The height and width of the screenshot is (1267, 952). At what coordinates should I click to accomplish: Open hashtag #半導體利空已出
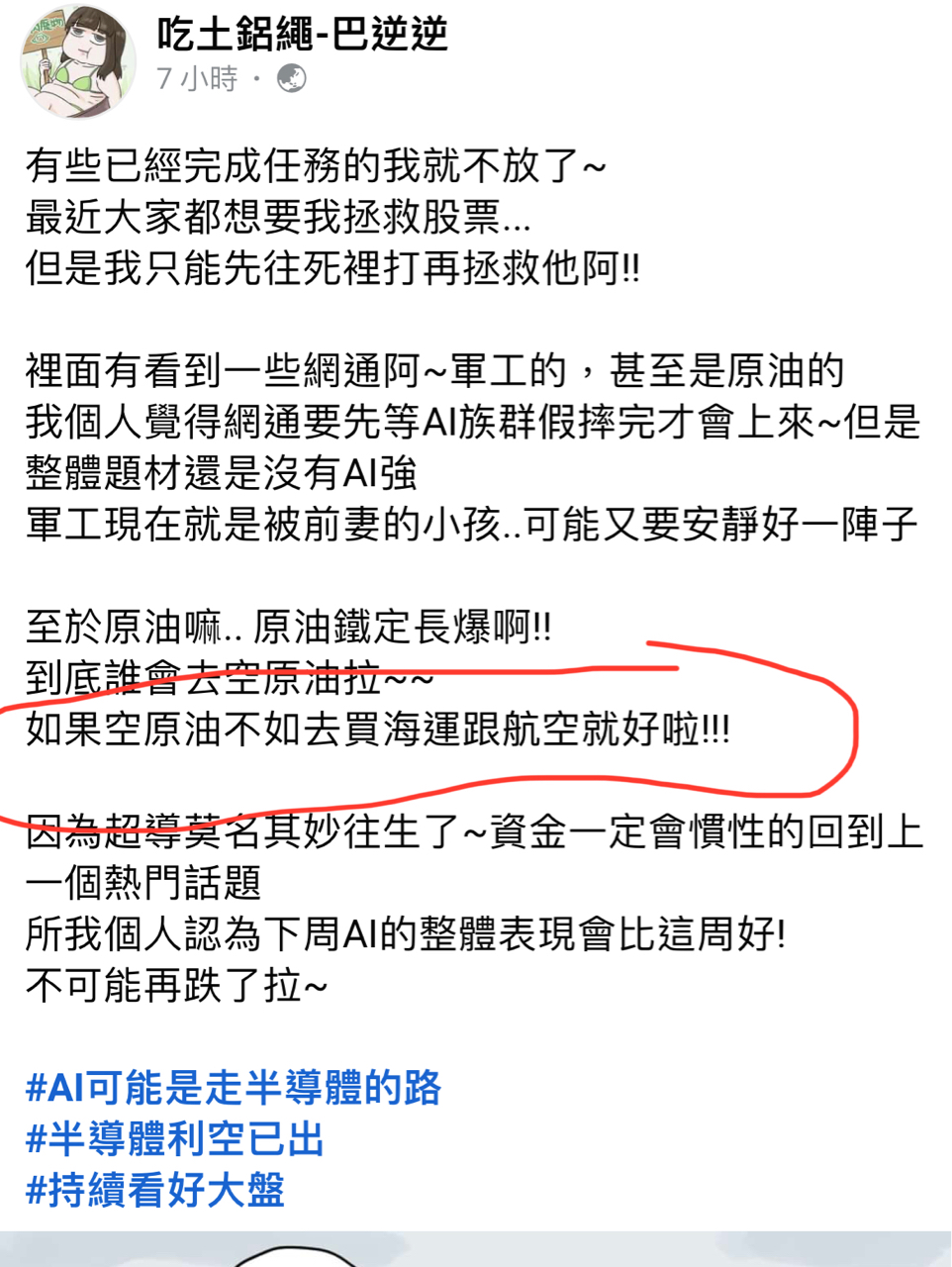pos(175,1139)
